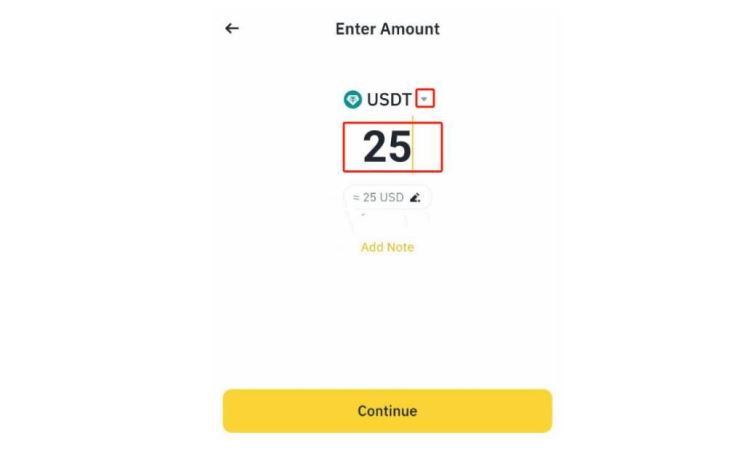Continue with the entered amount
This screenshot has width=750, height=449.
[387, 411]
